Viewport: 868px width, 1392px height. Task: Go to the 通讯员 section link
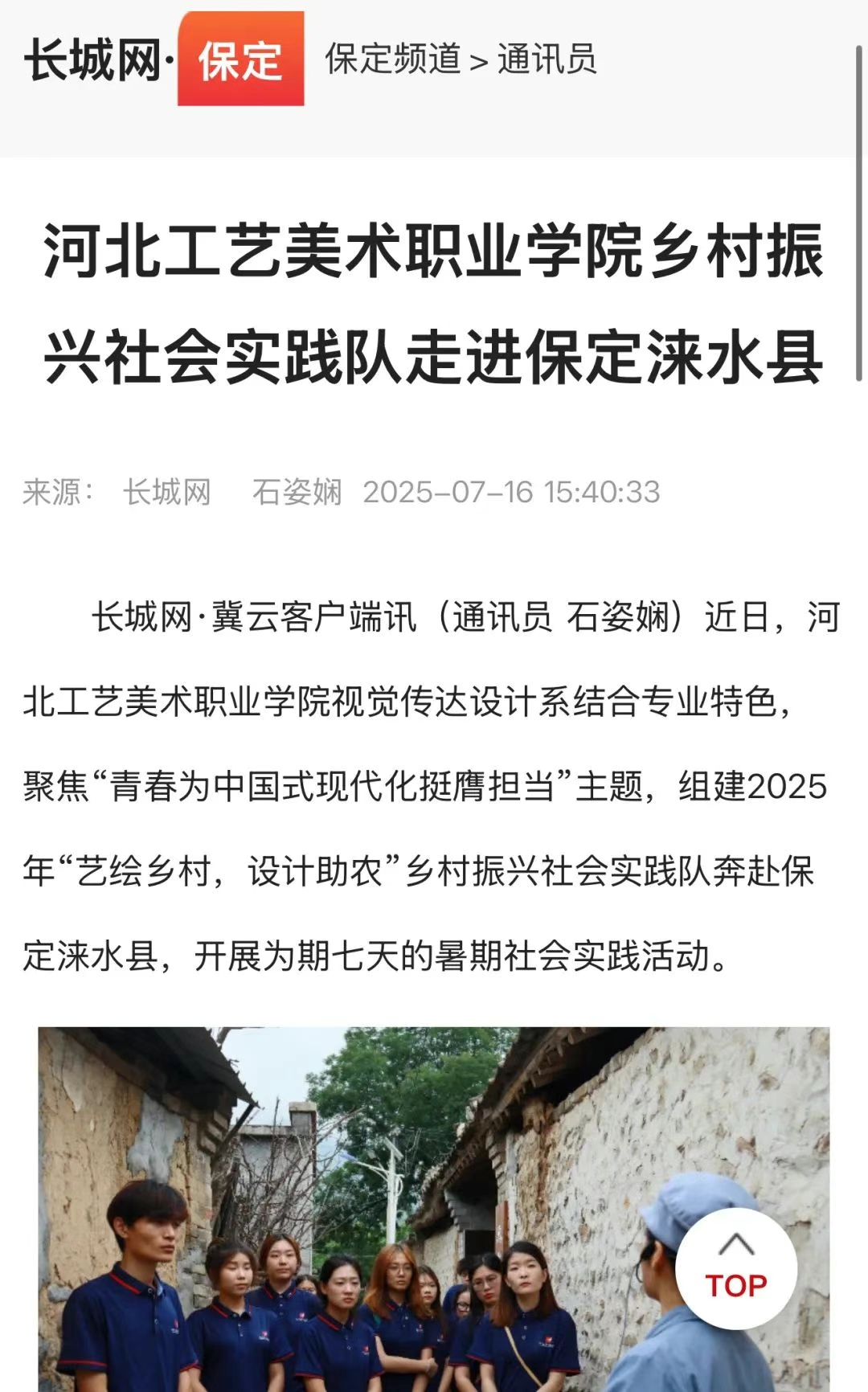click(547, 59)
